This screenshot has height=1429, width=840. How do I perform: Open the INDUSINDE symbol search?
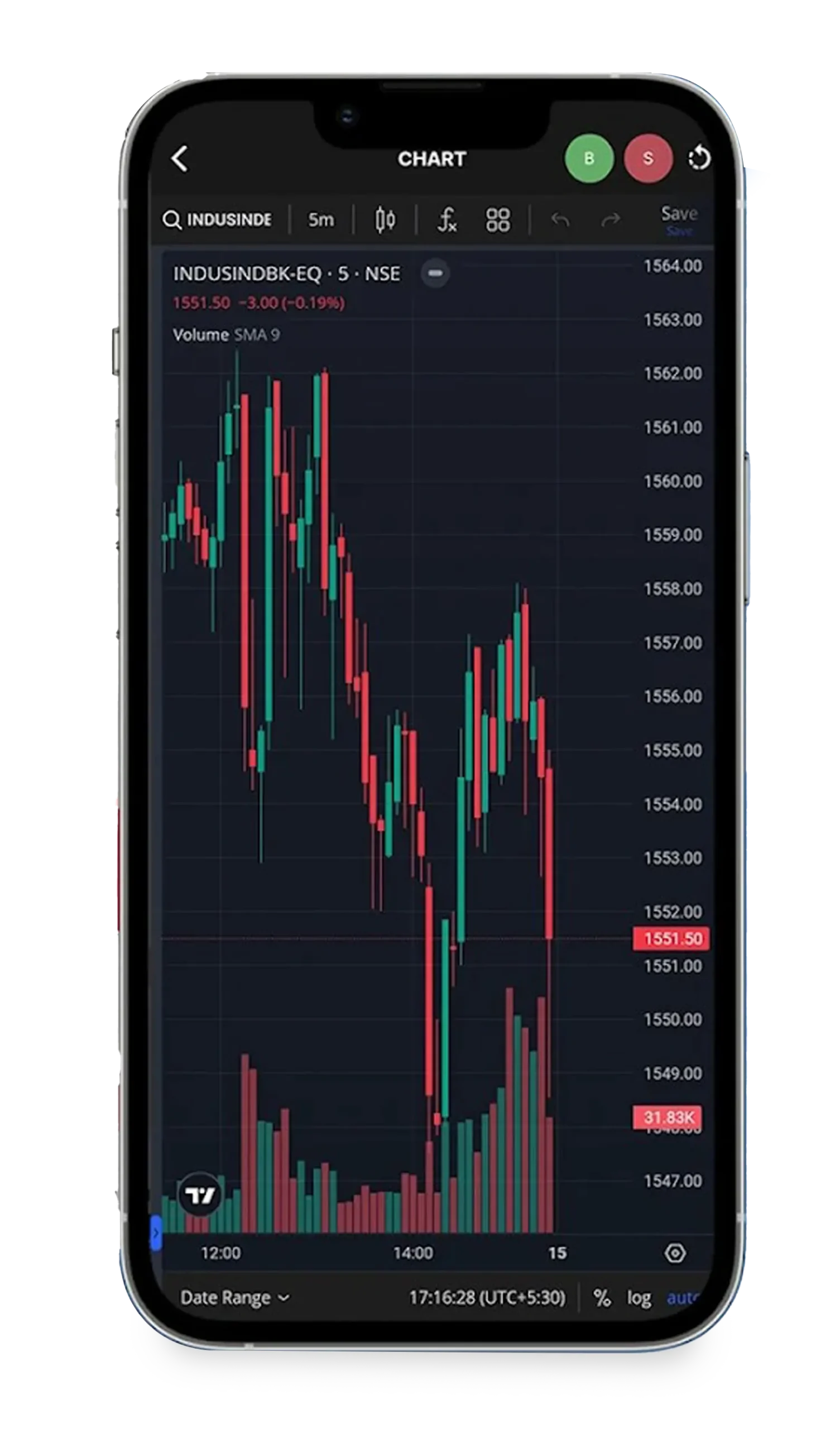[x=218, y=219]
